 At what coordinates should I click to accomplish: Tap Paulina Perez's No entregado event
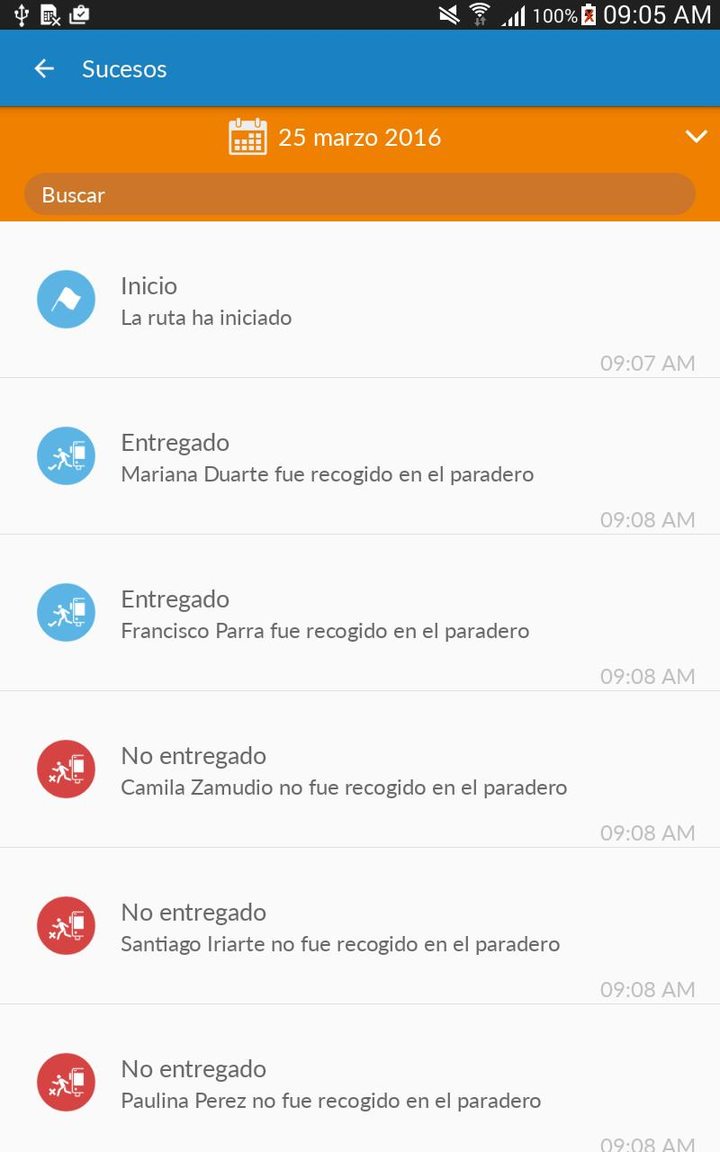(360, 1084)
